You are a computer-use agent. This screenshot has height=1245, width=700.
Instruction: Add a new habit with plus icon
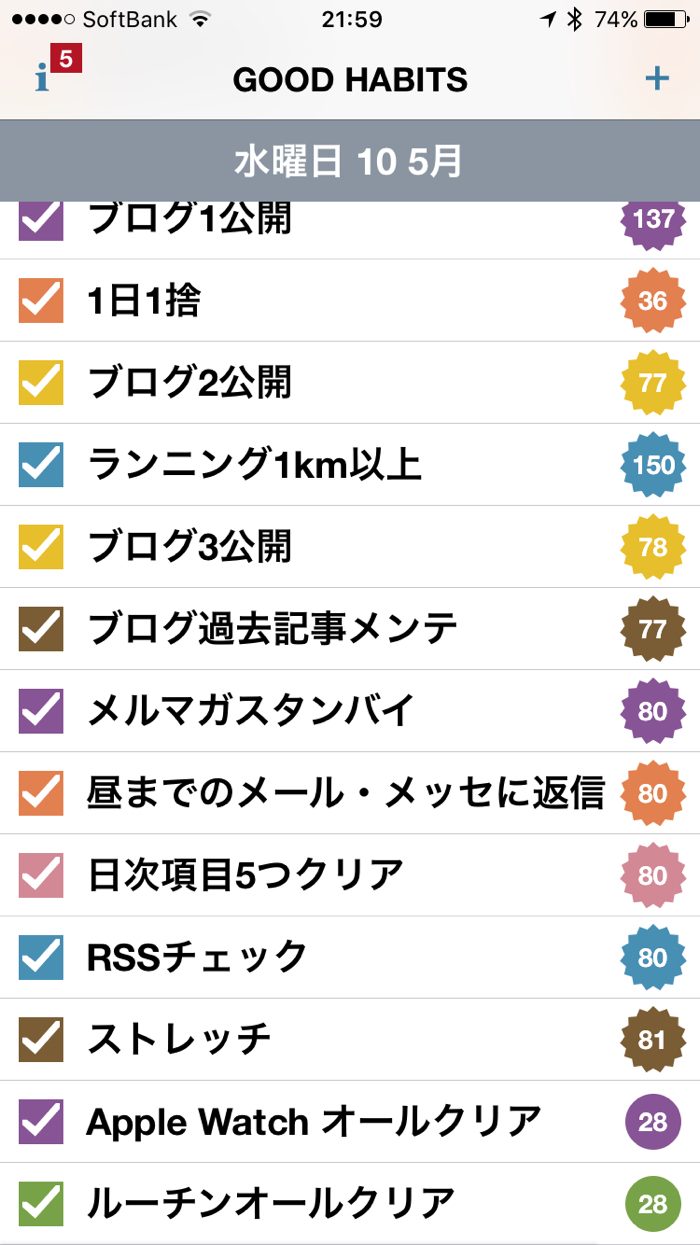(x=656, y=78)
